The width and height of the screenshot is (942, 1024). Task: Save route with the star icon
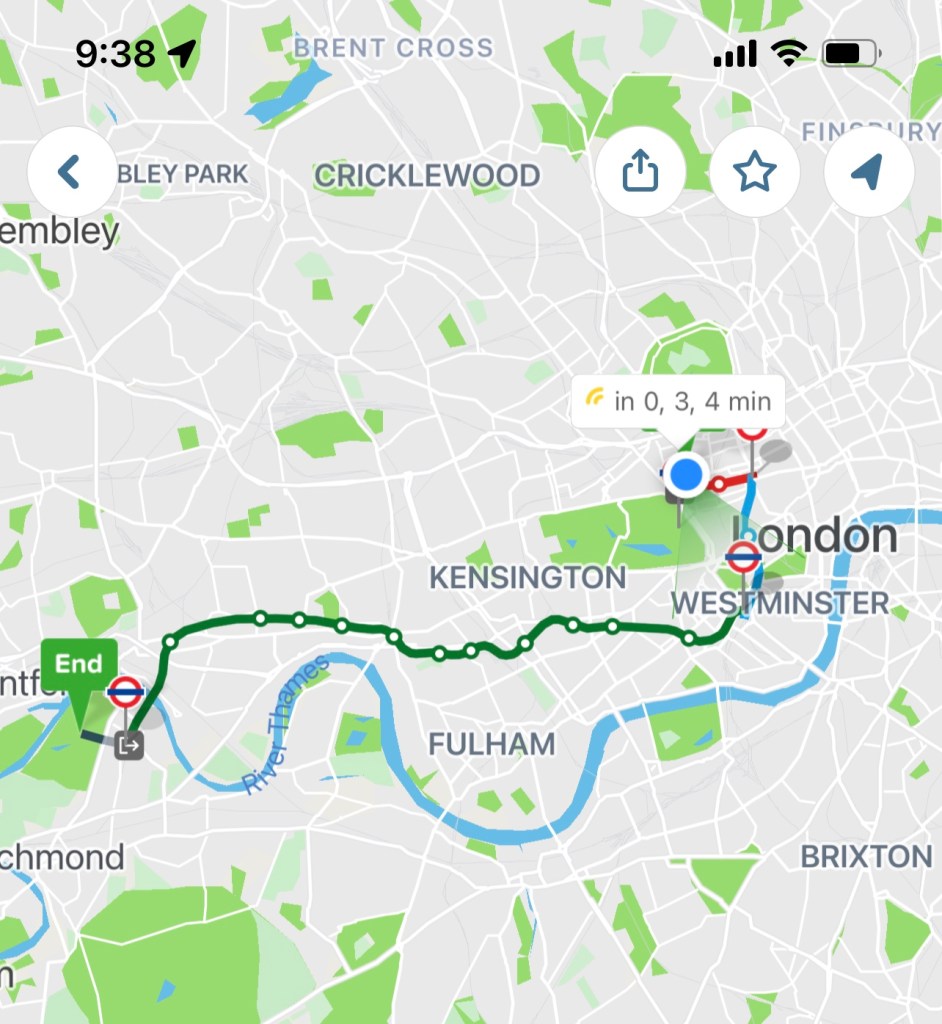[x=755, y=173]
